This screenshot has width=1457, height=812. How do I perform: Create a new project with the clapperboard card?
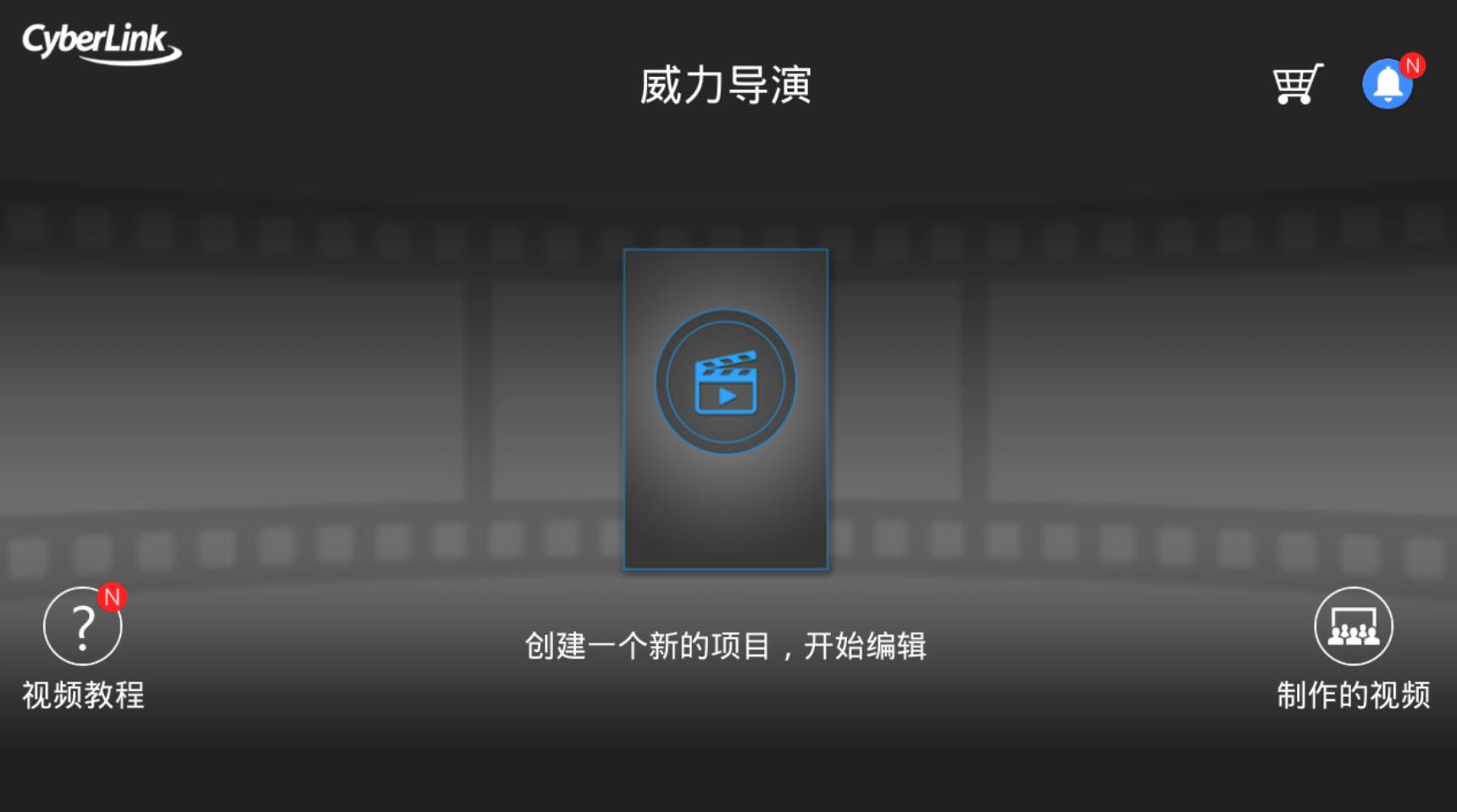725,408
